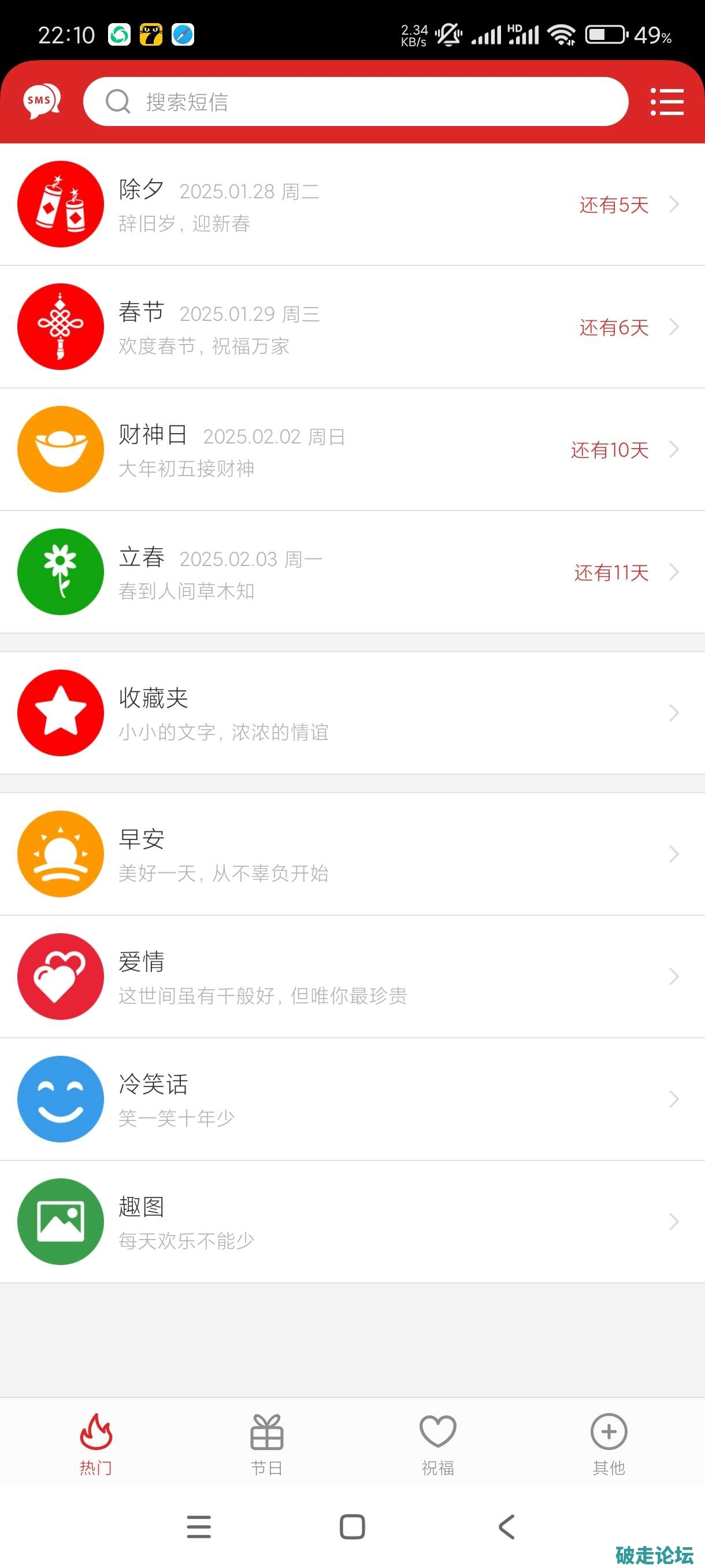Tap the system back button
This screenshot has height=1568, width=705.
pyautogui.click(x=506, y=1526)
